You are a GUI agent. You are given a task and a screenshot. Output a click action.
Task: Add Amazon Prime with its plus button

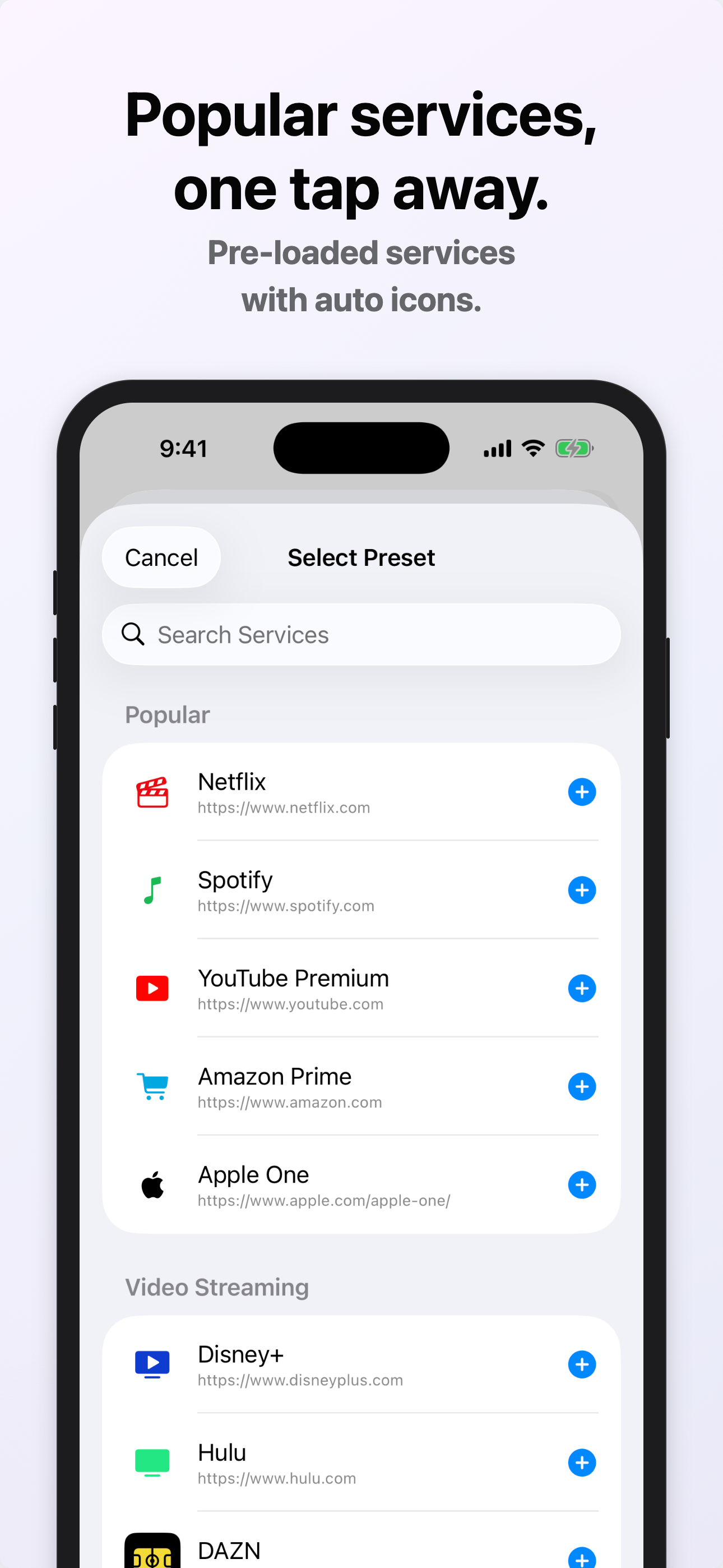click(x=582, y=1086)
